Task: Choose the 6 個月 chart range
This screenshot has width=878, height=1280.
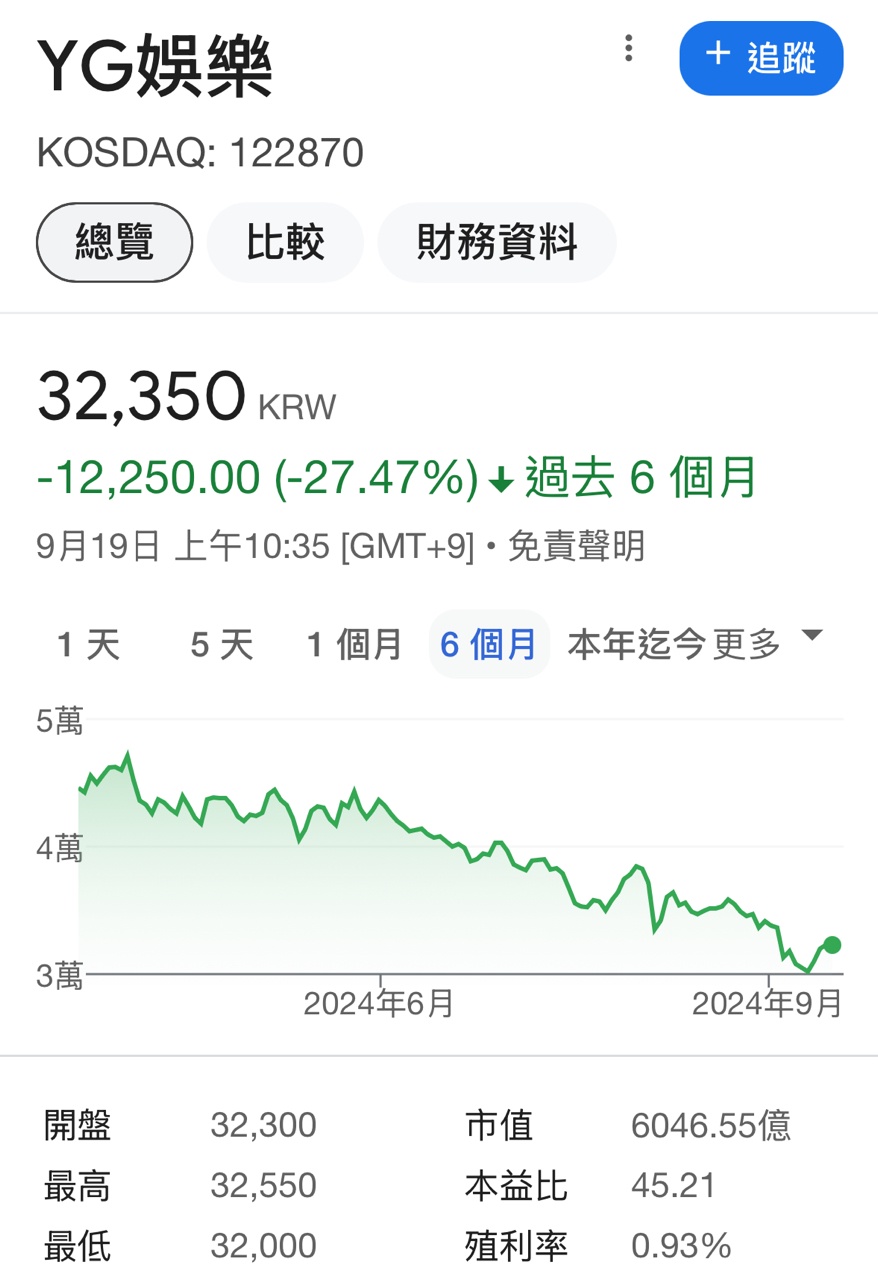Action: point(488,645)
